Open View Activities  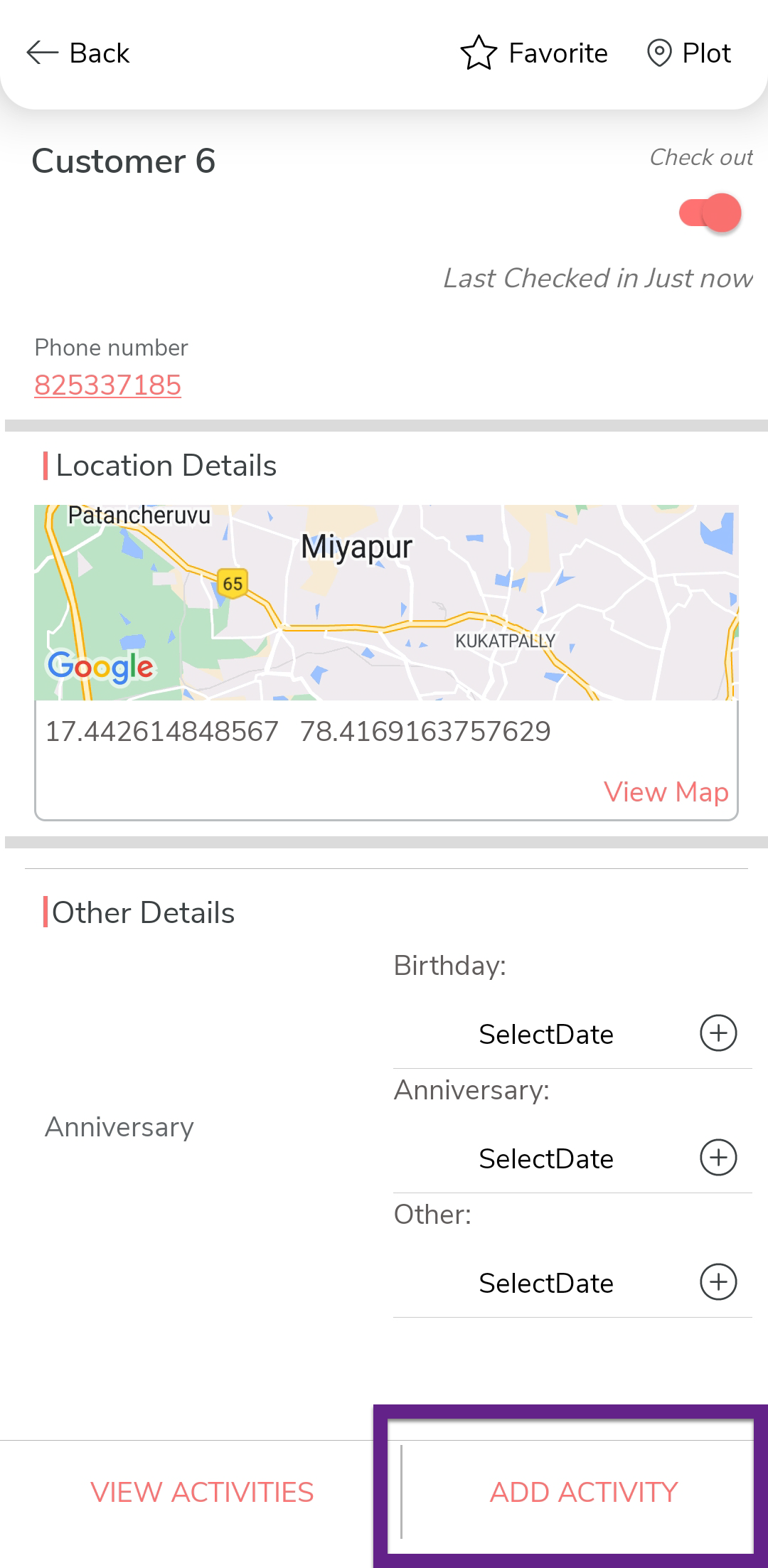tap(202, 1492)
